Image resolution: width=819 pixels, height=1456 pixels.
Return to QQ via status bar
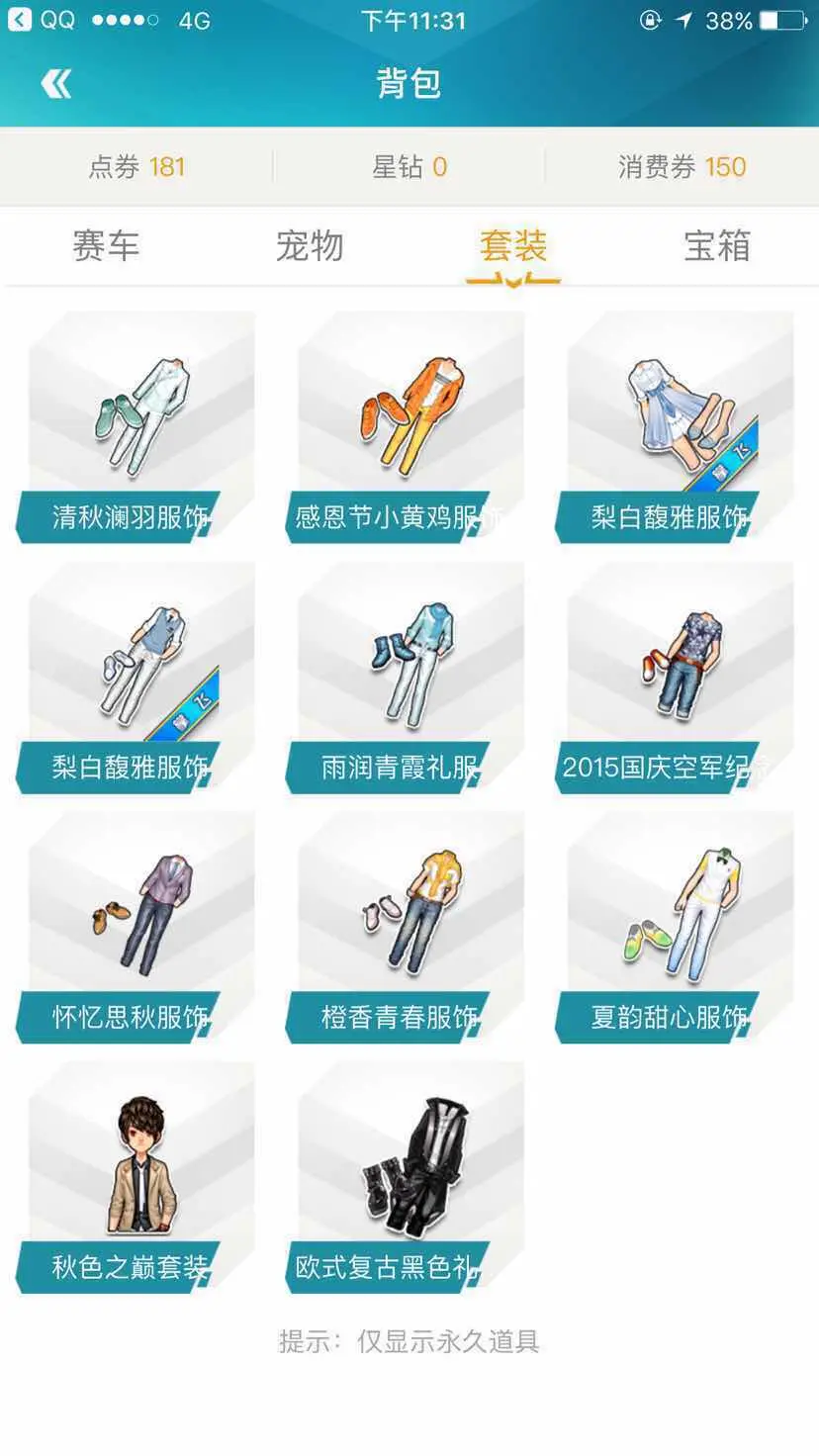(42, 20)
